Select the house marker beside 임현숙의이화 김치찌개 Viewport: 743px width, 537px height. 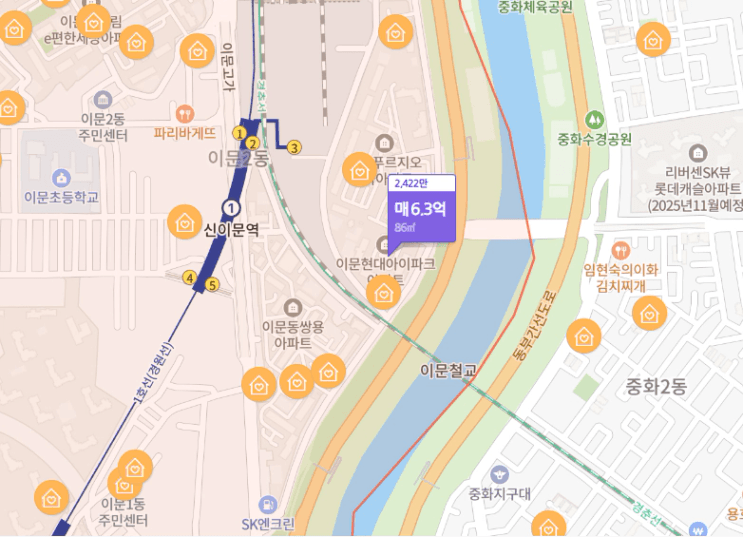(x=650, y=314)
